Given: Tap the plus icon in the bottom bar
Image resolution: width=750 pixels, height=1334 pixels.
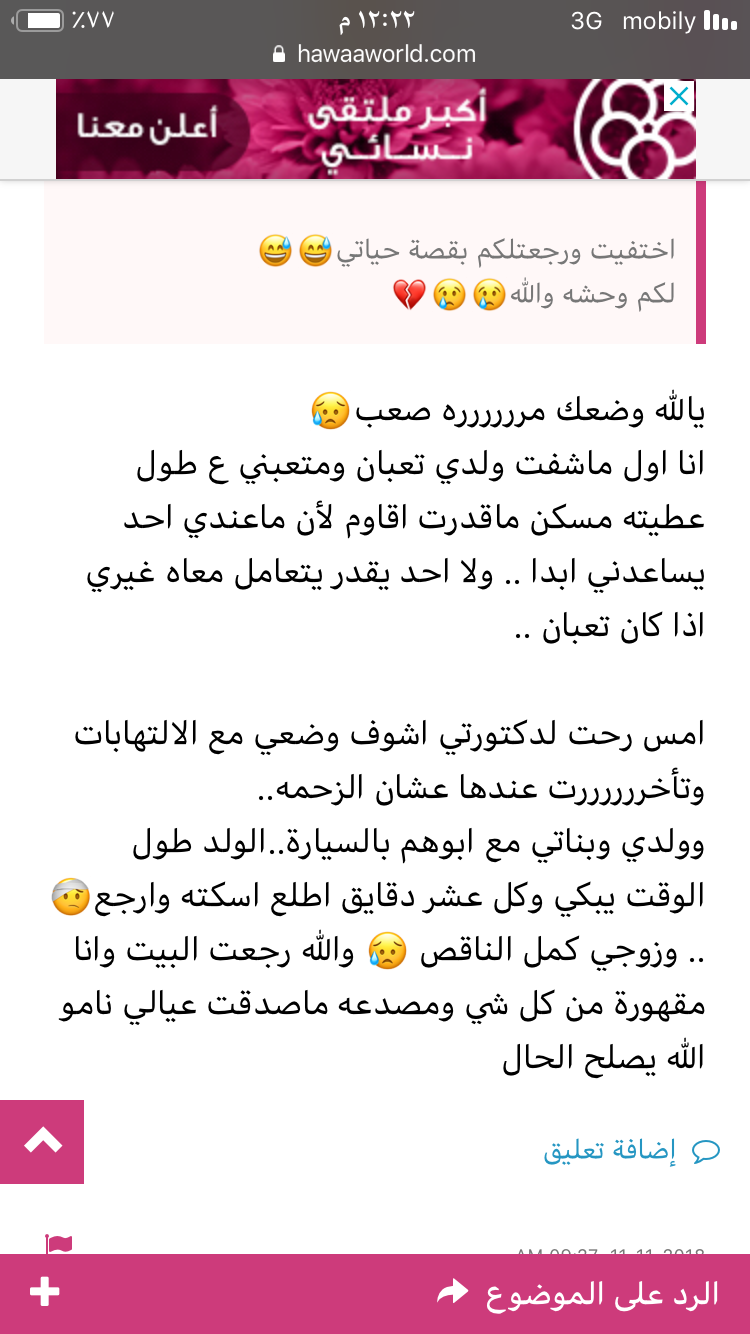Looking at the screenshot, I should [x=44, y=1292].
